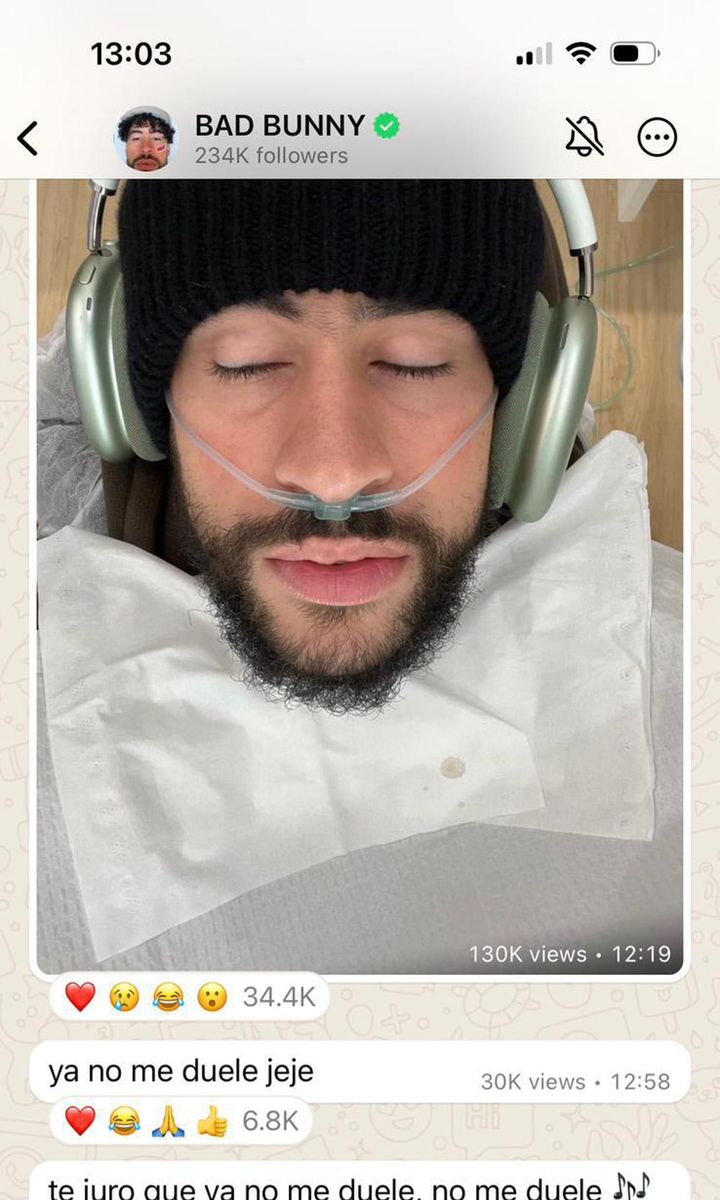The image size is (720, 1200).
Task: View the photo's 34.4K reactions
Action: (x=189, y=997)
